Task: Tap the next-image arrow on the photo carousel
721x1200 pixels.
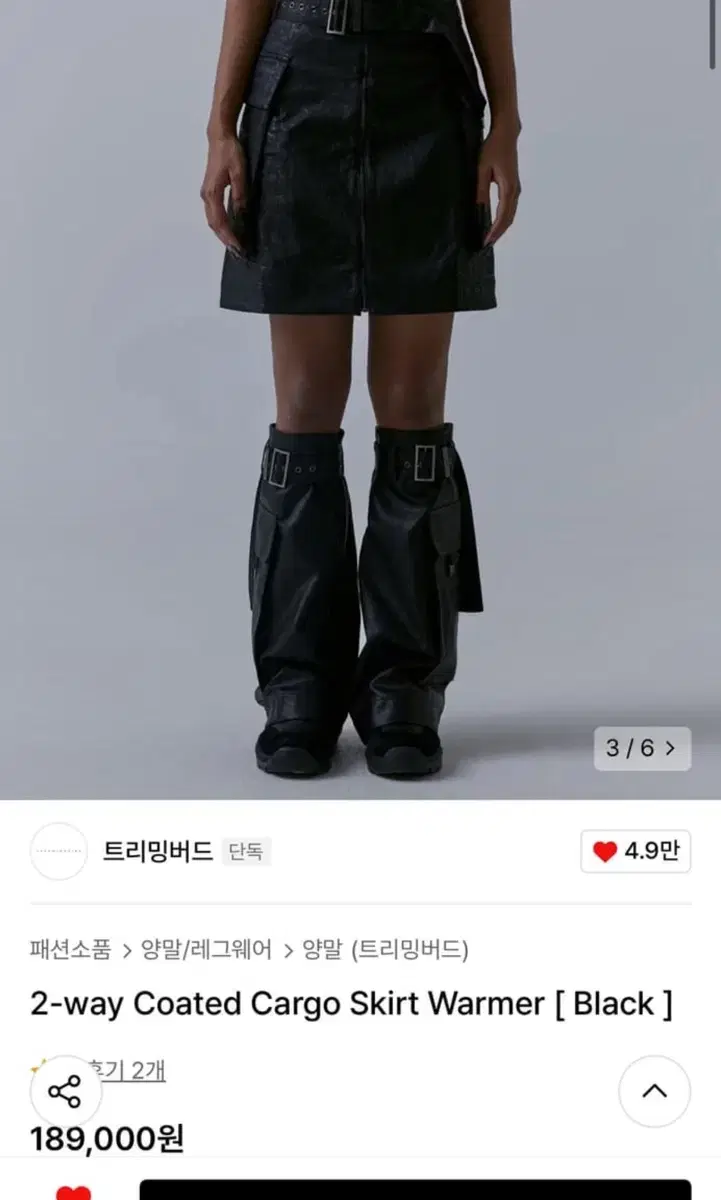Action: point(671,747)
